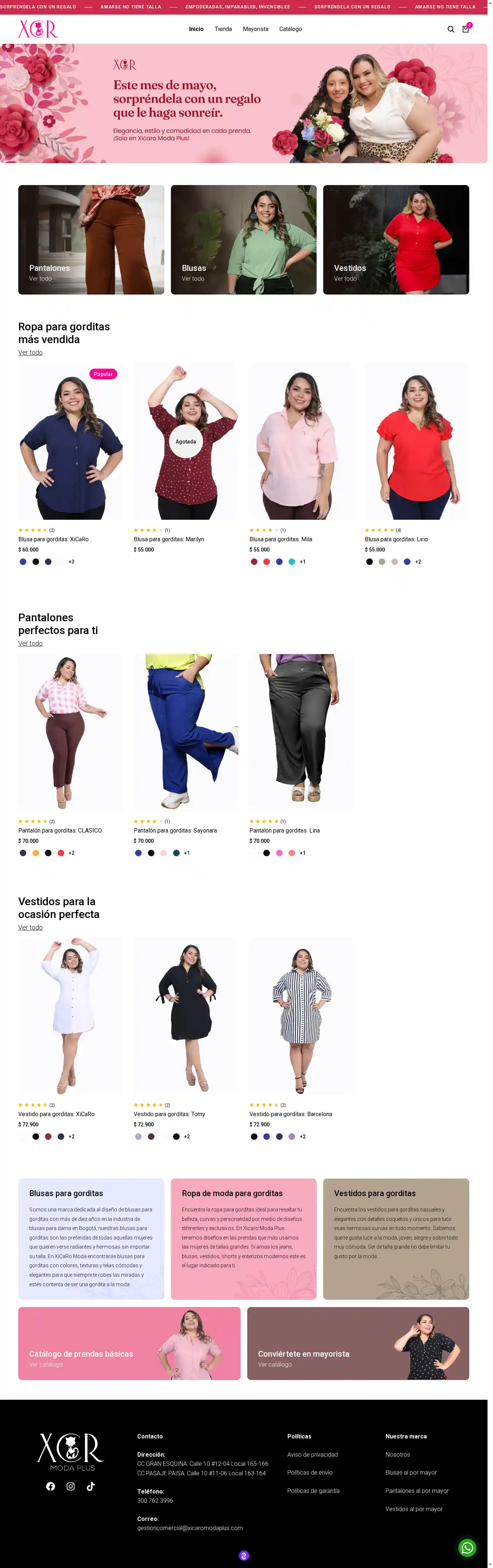The image size is (493, 1568).
Task: Open Nosotros link in footer
Action: pyautogui.click(x=397, y=1455)
